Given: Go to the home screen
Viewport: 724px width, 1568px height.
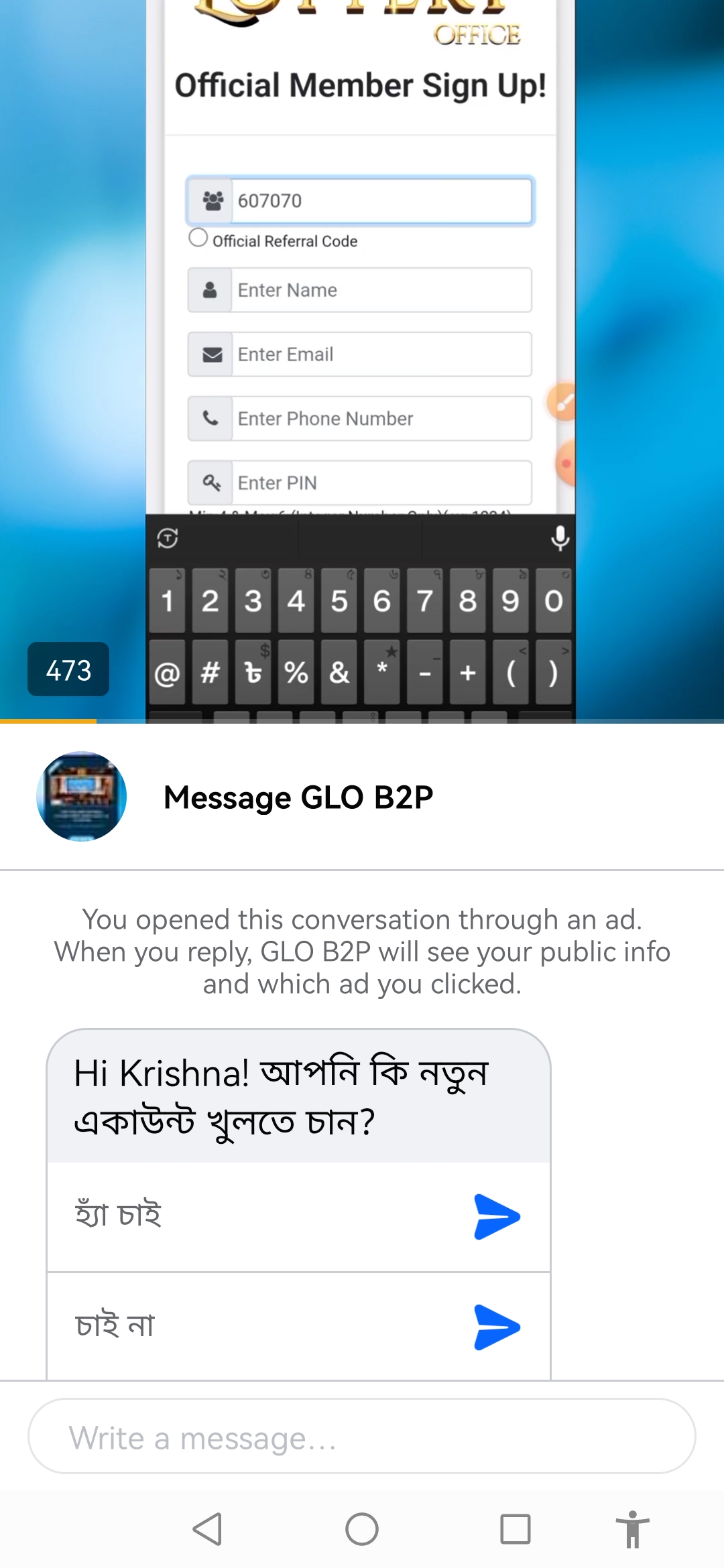Looking at the screenshot, I should pyautogui.click(x=362, y=1530).
